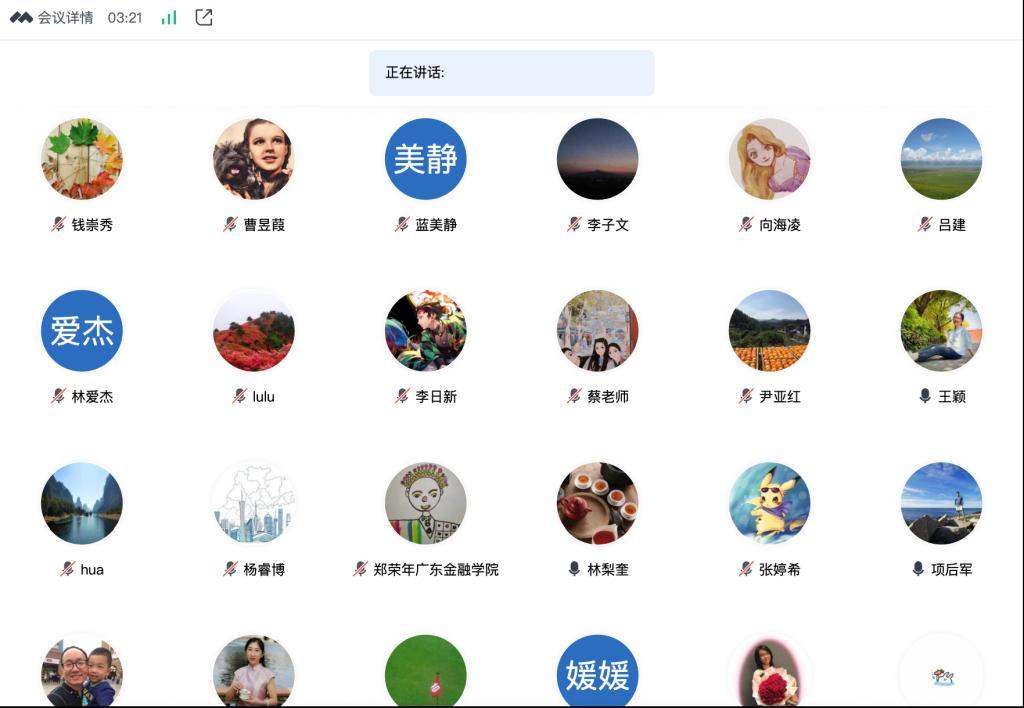Image resolution: width=1024 pixels, height=708 pixels.
Task: Select participant lulu
Action: (254, 331)
